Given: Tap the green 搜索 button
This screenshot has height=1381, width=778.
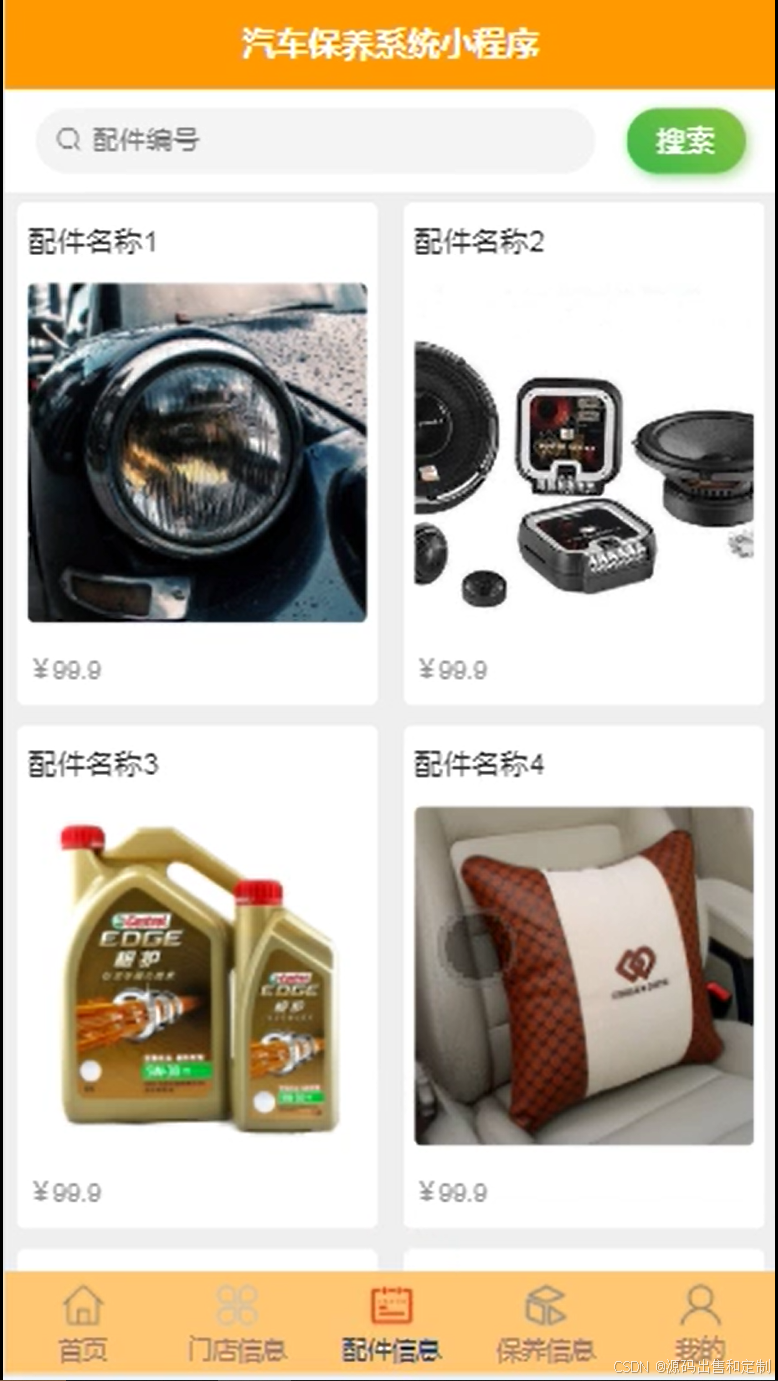Looking at the screenshot, I should click(686, 141).
